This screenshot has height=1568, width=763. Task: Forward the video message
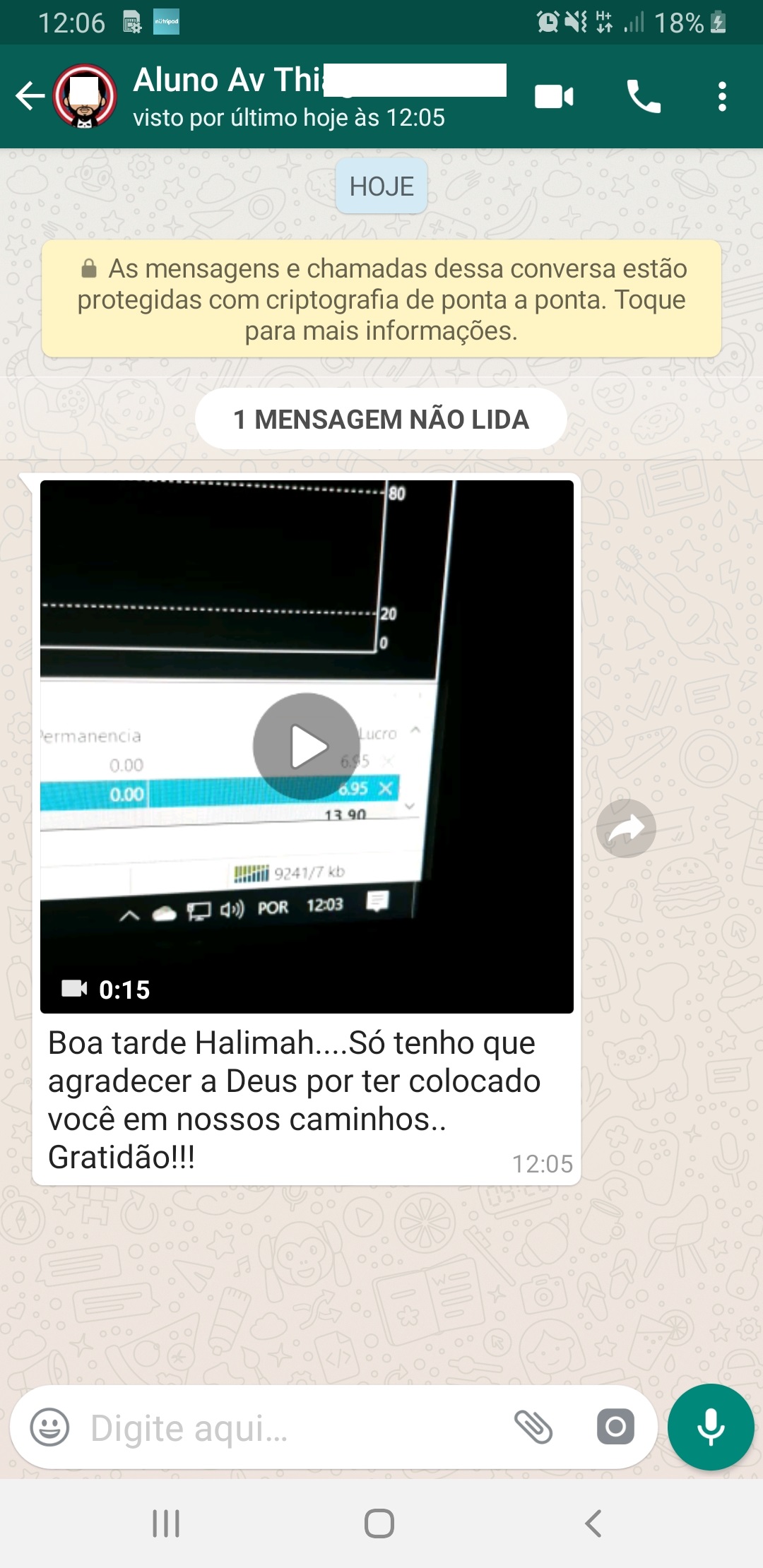tap(626, 828)
